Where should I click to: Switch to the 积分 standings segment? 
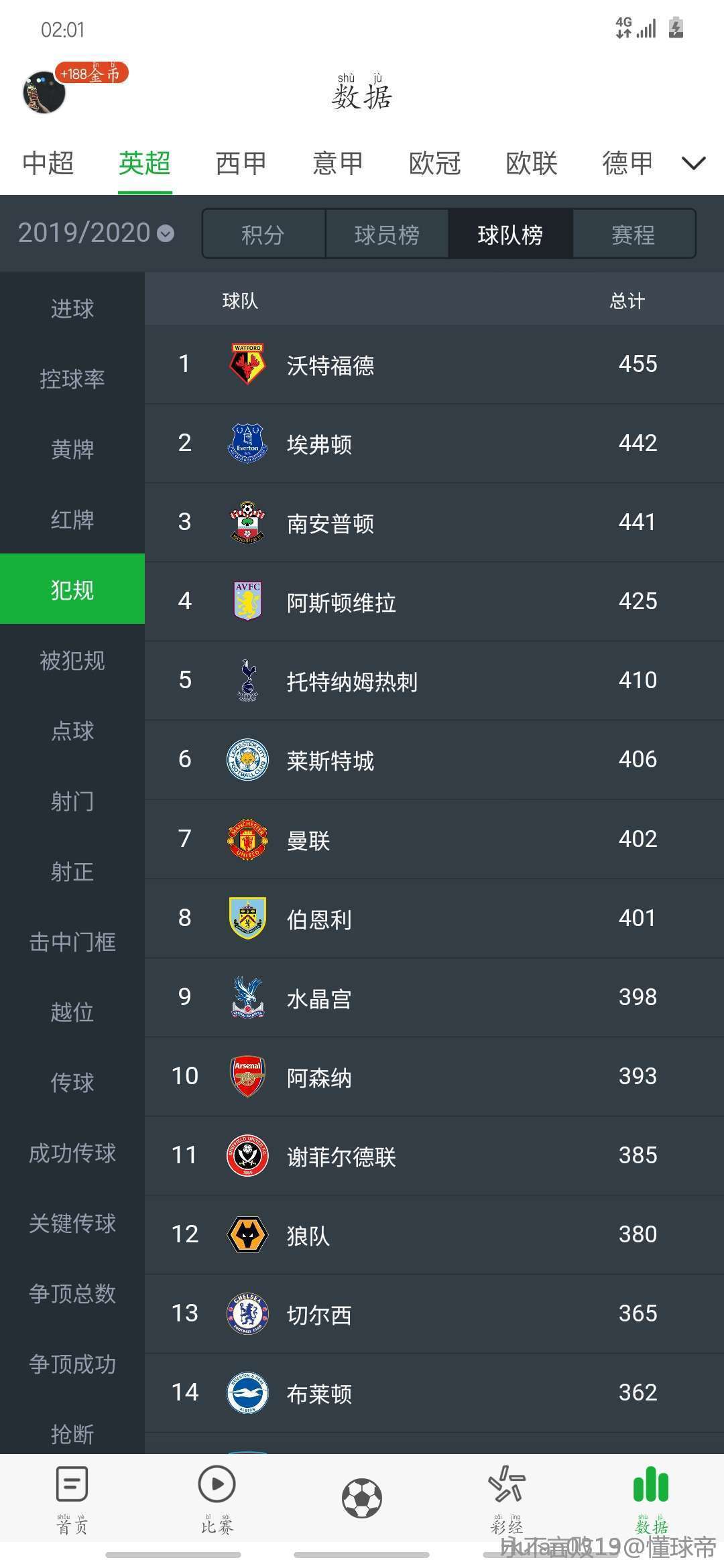[263, 234]
